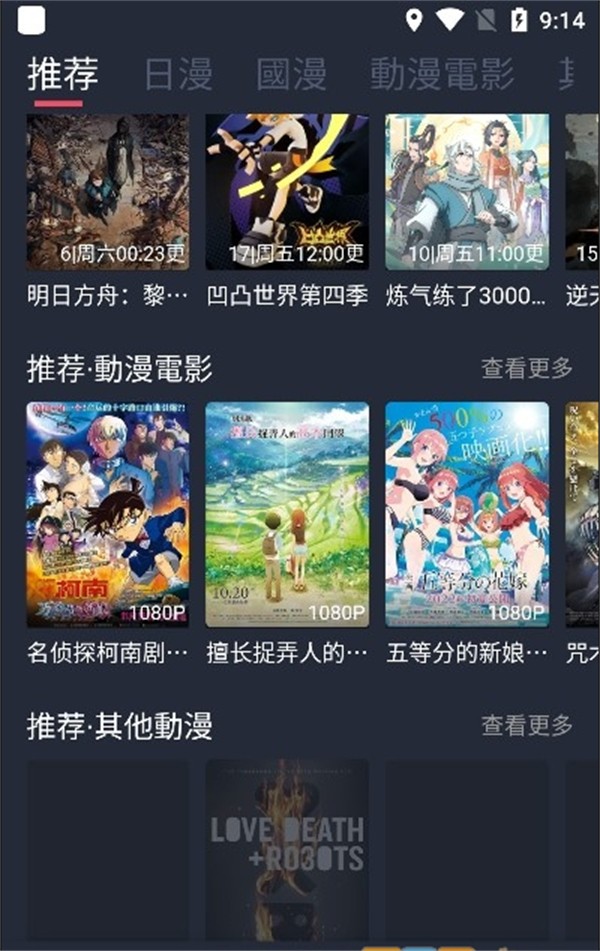Open Love Death + Robots card
This screenshot has height=951, width=600.
click(x=287, y=848)
